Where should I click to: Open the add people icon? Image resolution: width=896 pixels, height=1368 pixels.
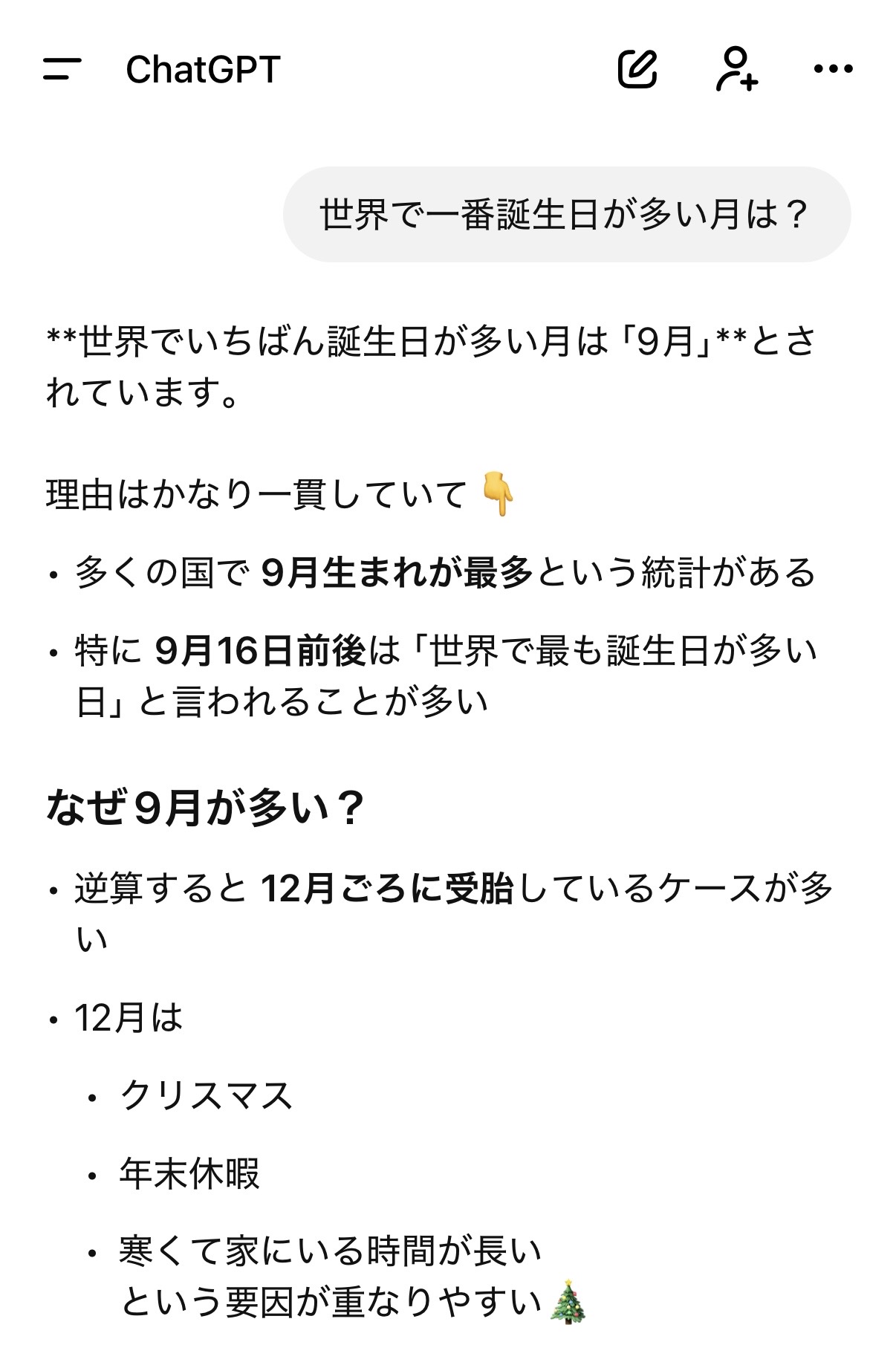[x=736, y=69]
